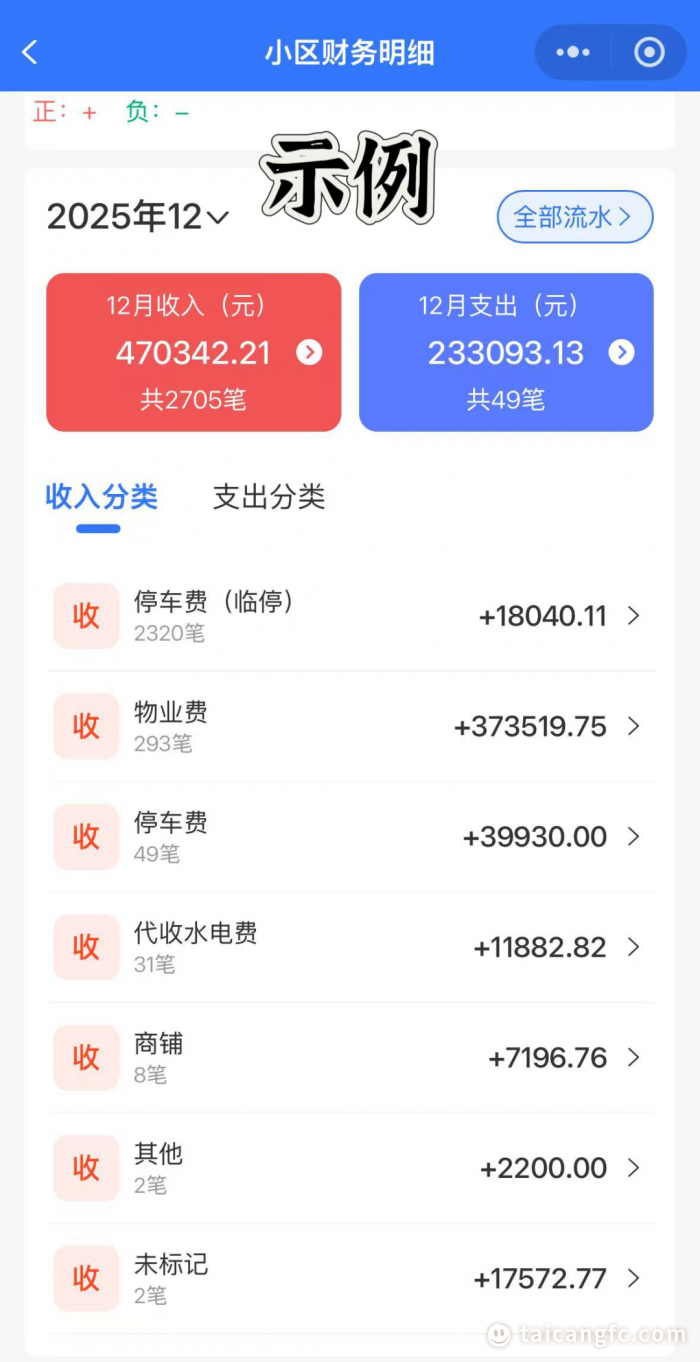
Task: Close the mini program with the circle button
Action: point(649,53)
